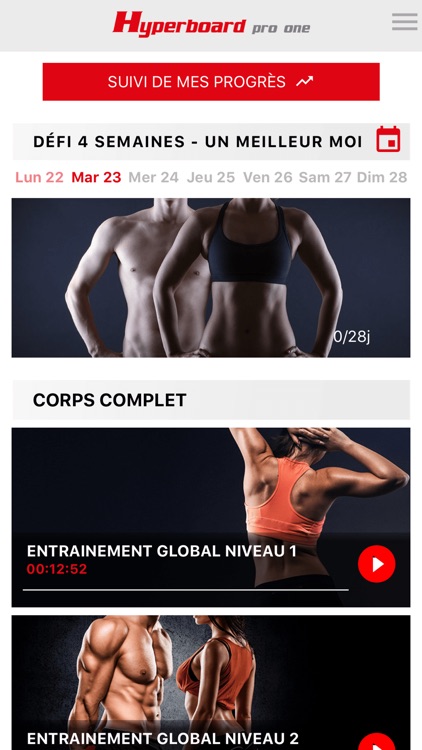Select the day Dim 28

tap(382, 177)
